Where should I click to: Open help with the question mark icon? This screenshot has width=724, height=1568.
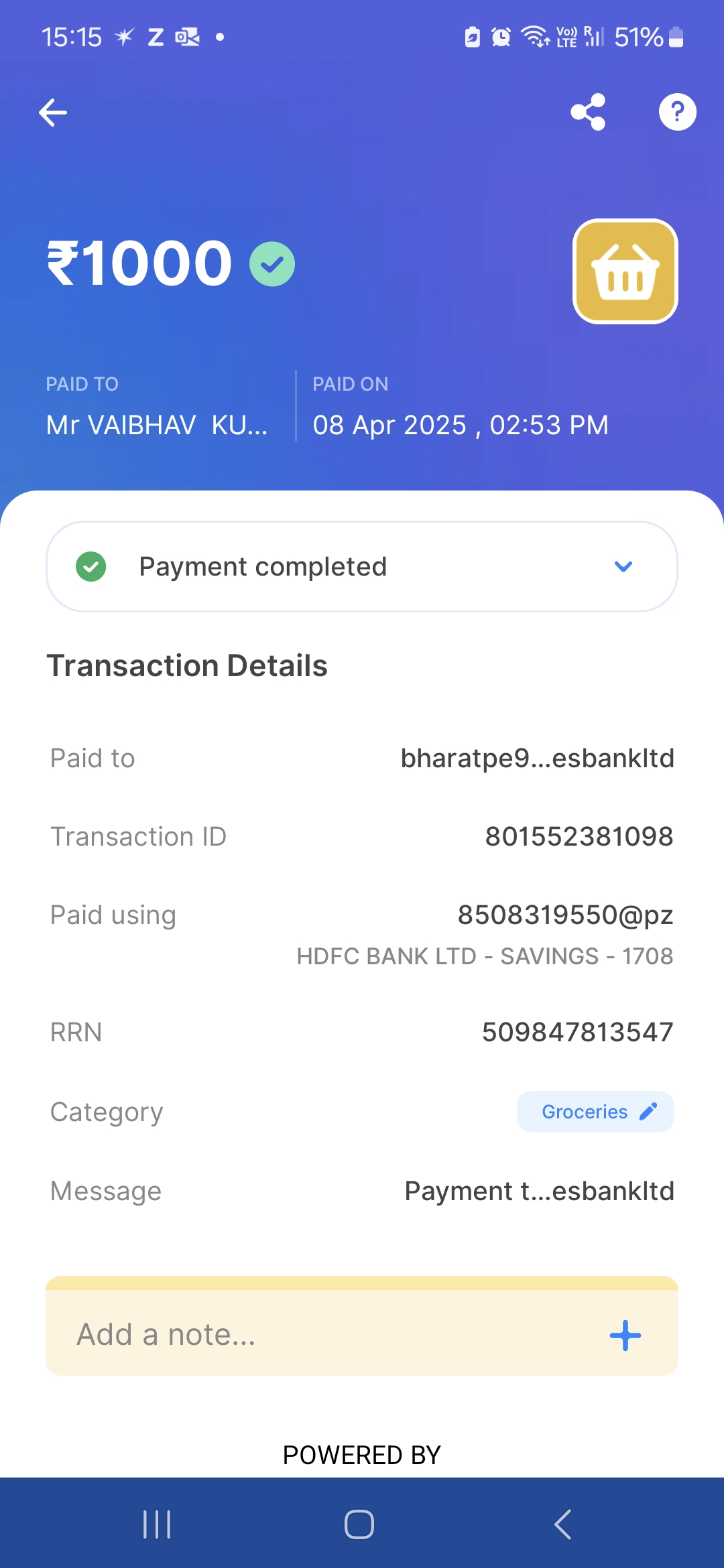click(677, 112)
